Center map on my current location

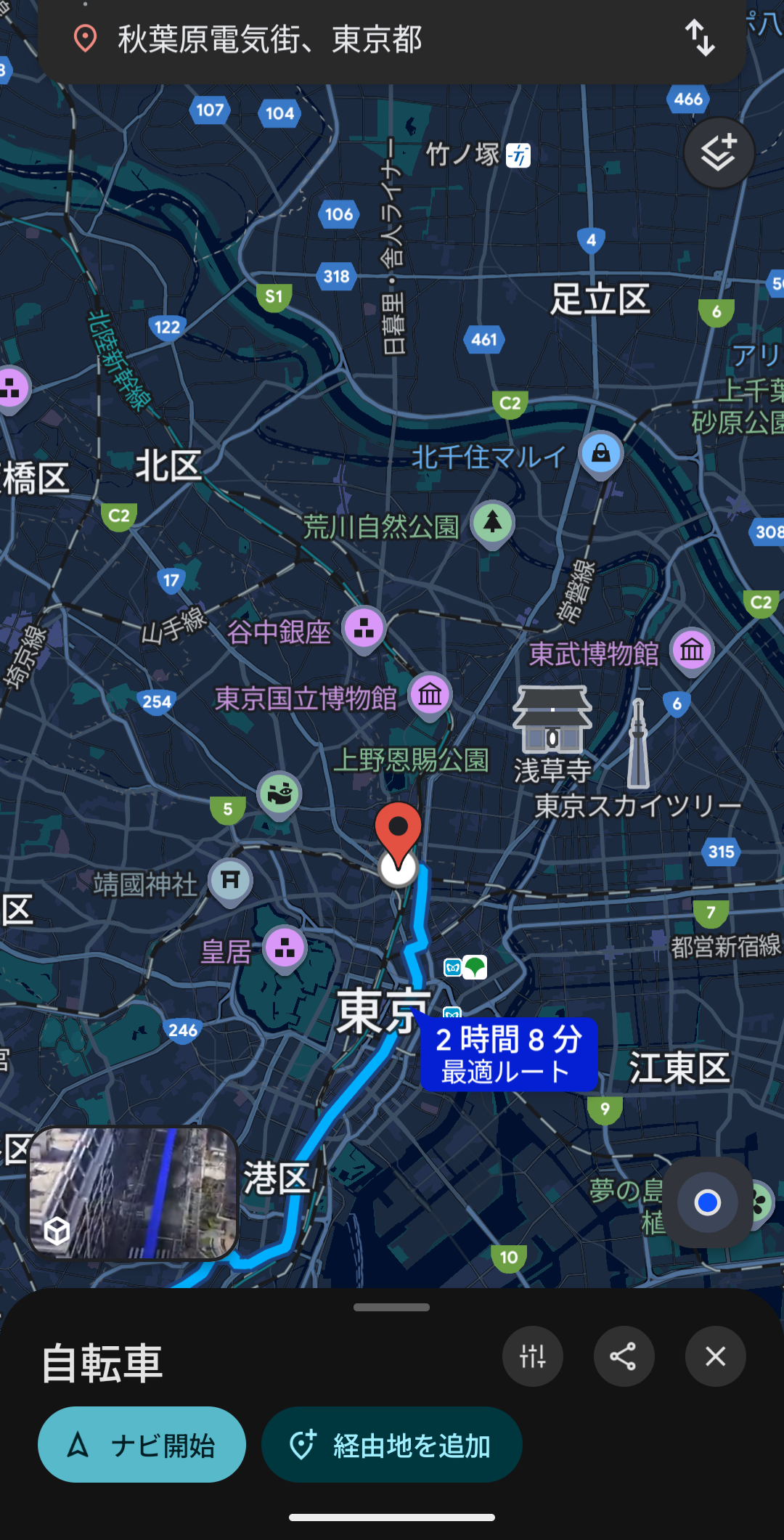tap(707, 1202)
